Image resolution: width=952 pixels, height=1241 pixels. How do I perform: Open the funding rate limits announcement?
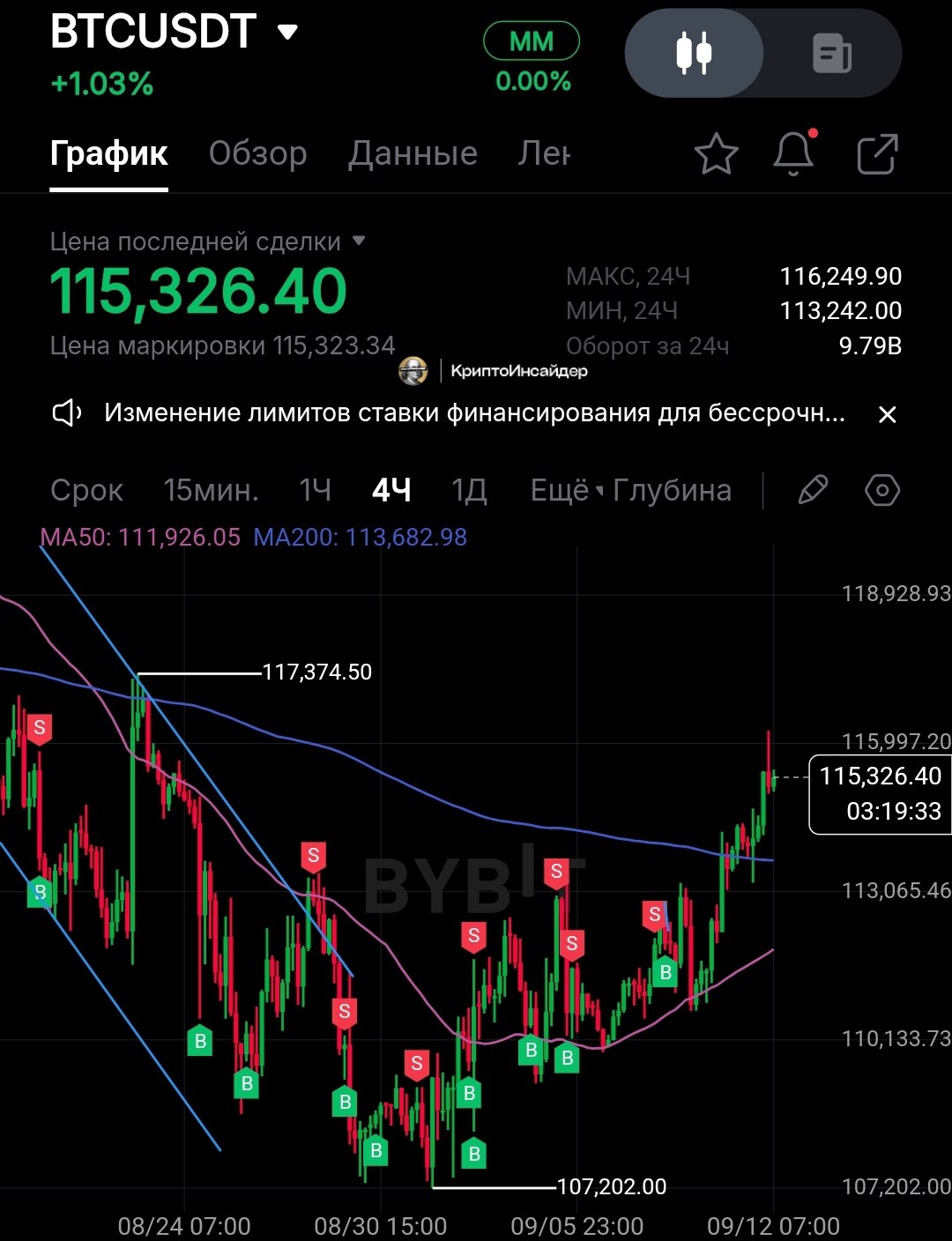point(474,413)
